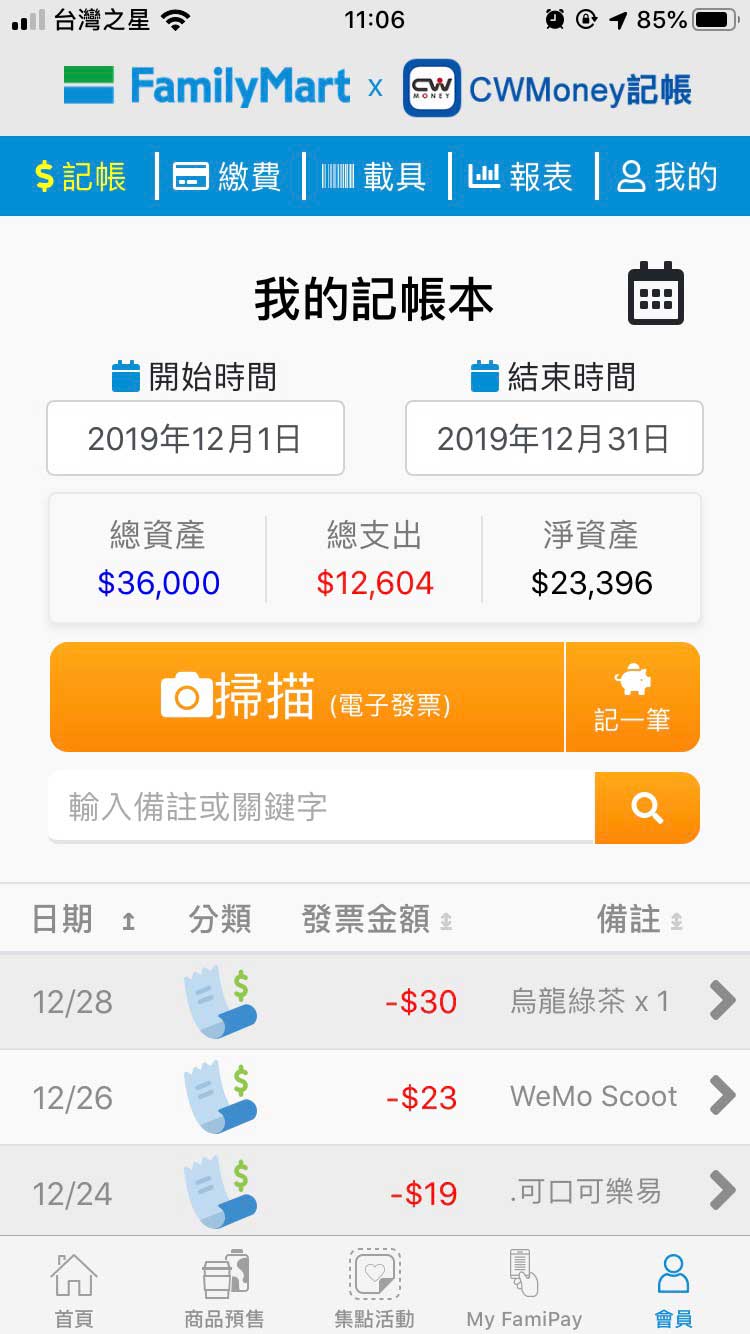The height and width of the screenshot is (1334, 750).
Task: Focus the 輸入備註或關鍵字 search field
Action: pos(320,807)
